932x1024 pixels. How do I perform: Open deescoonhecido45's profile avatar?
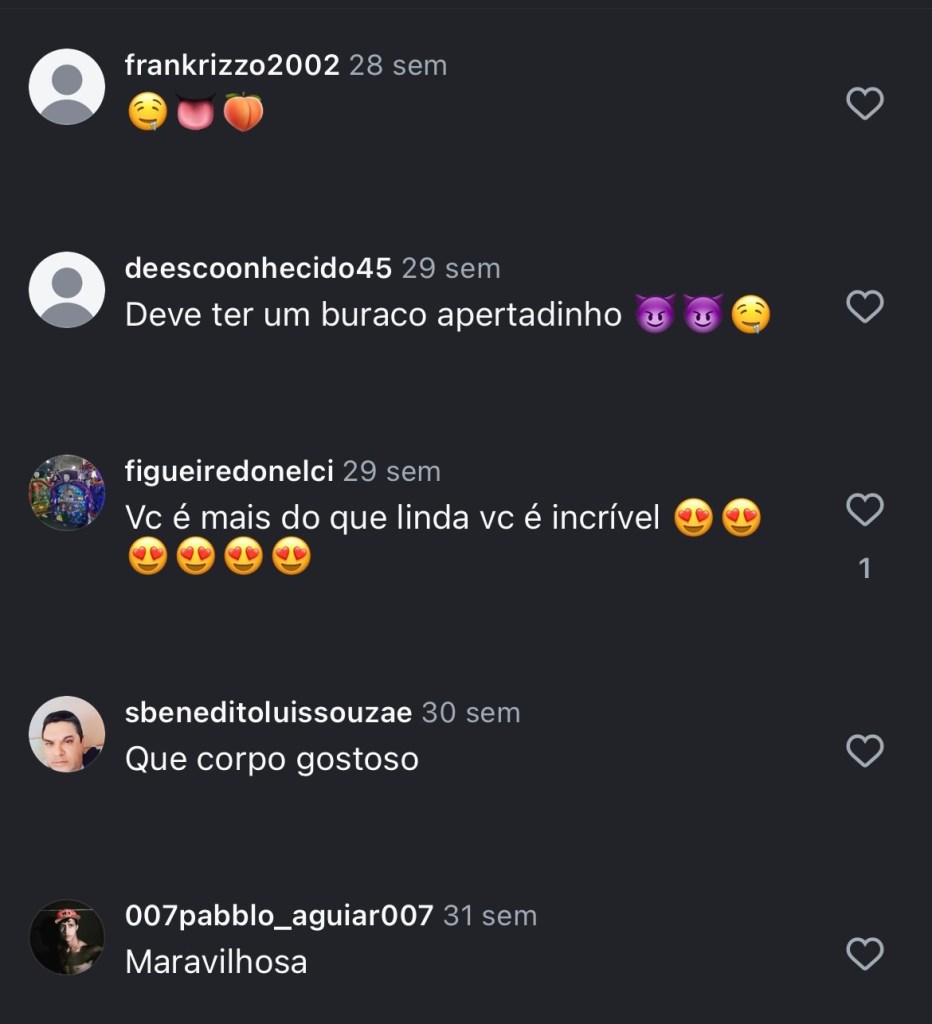(67, 290)
